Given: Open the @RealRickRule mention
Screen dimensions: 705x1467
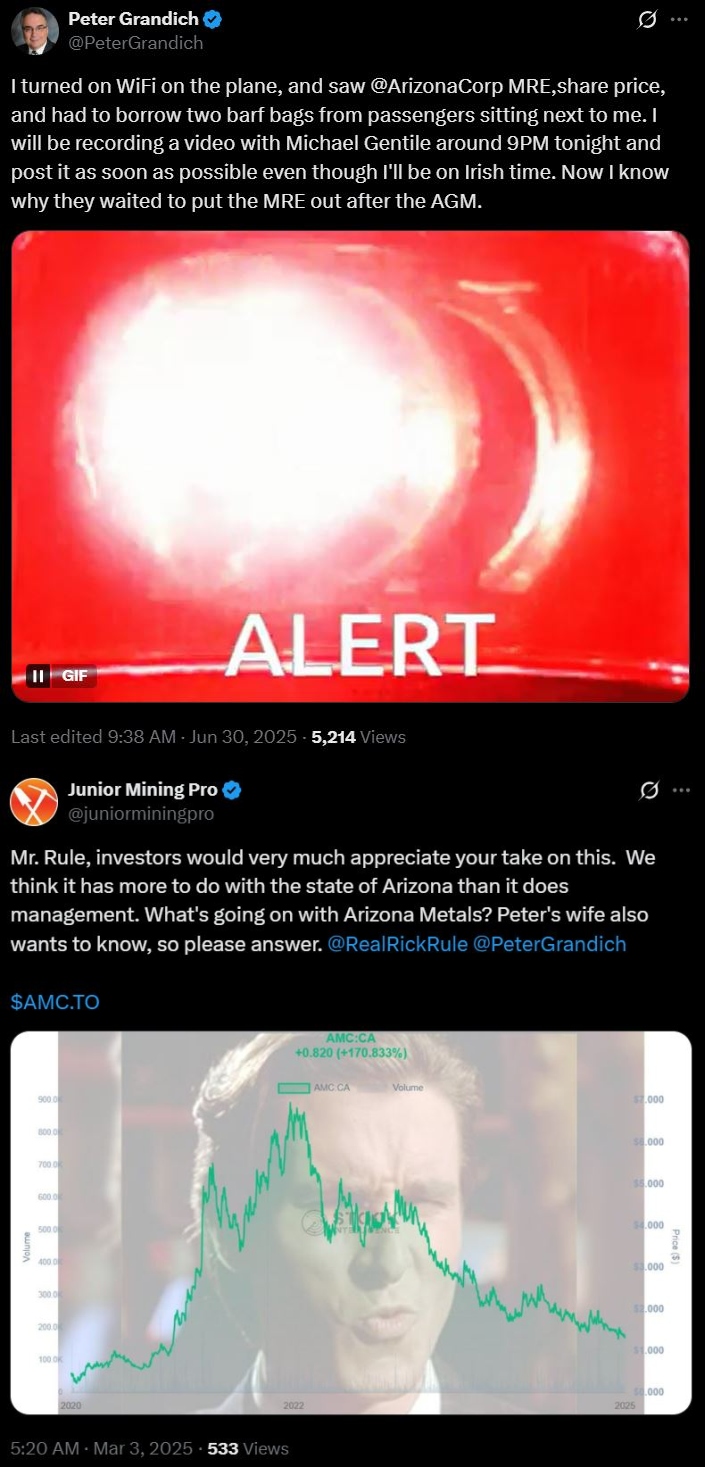Looking at the screenshot, I should [x=397, y=943].
